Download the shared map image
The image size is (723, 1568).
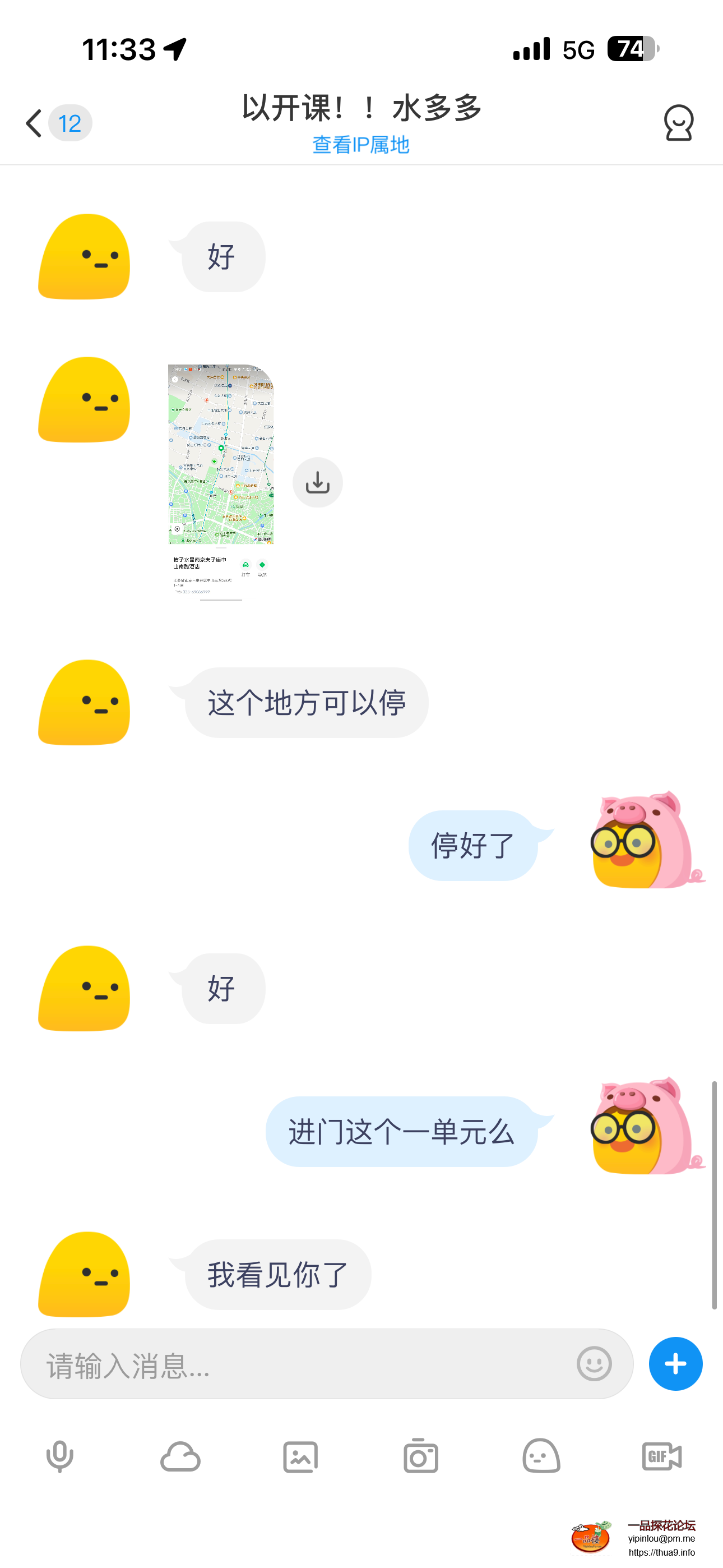[318, 483]
